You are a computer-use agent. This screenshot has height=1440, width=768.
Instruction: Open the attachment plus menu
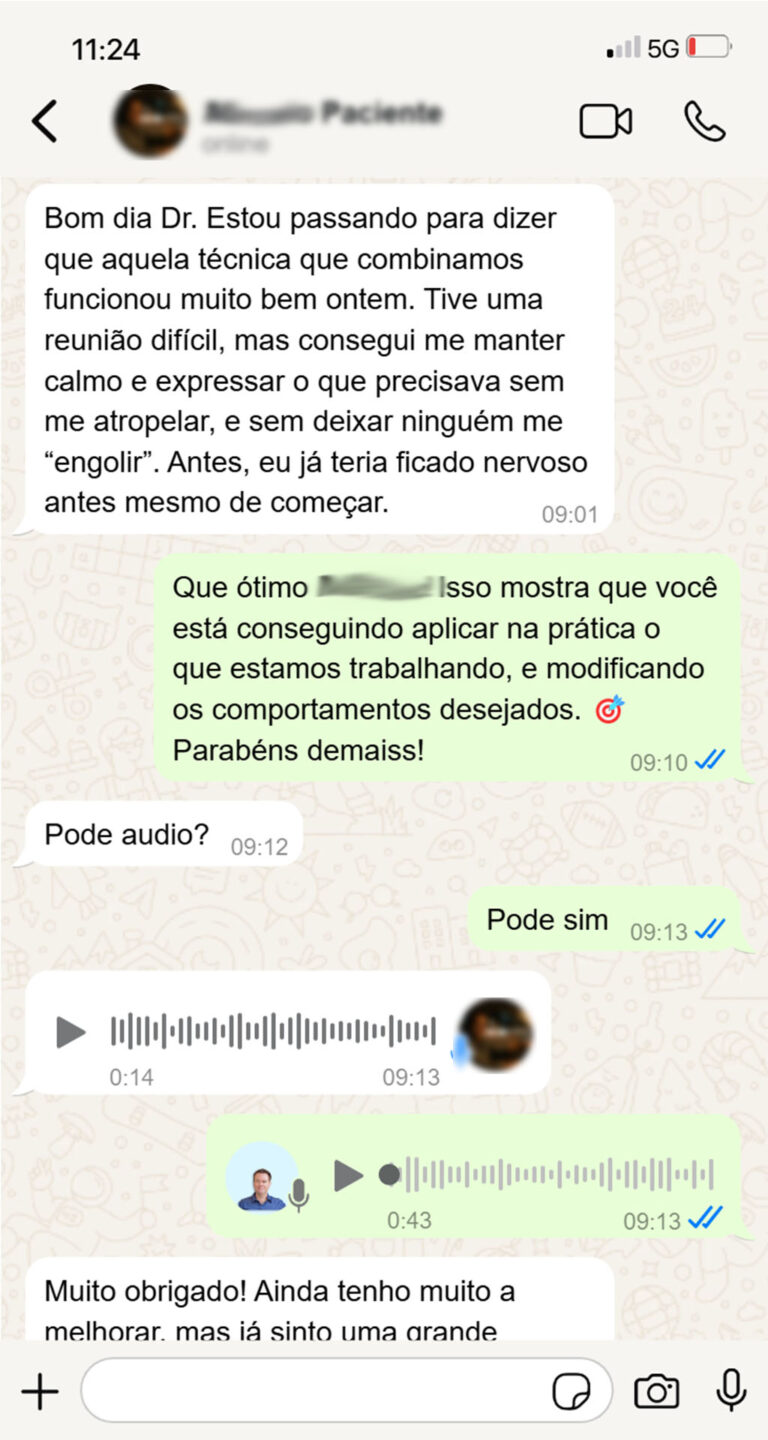point(40,1390)
